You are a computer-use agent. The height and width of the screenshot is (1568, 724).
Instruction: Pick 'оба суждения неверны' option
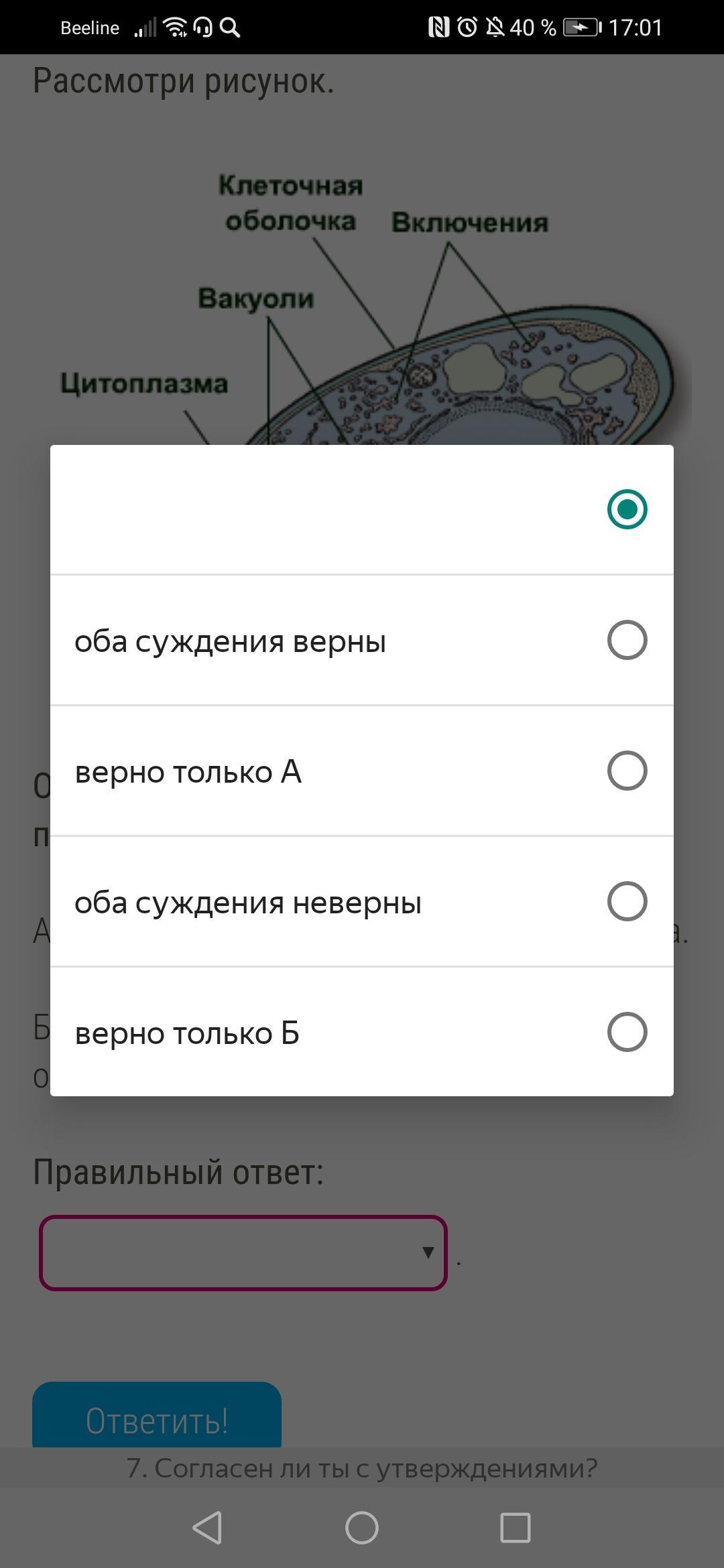pyautogui.click(x=362, y=902)
